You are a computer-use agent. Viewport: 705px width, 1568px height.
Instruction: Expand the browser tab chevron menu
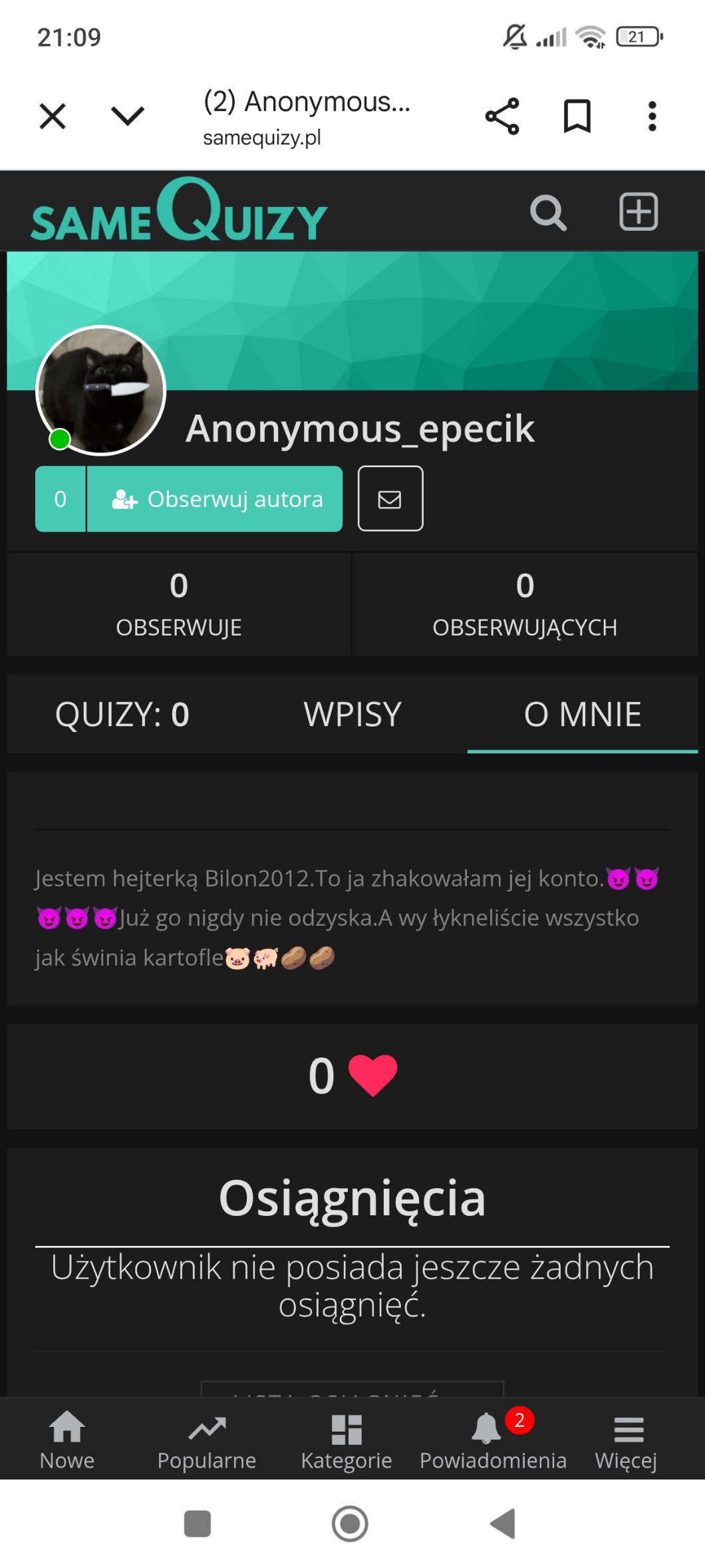point(127,116)
